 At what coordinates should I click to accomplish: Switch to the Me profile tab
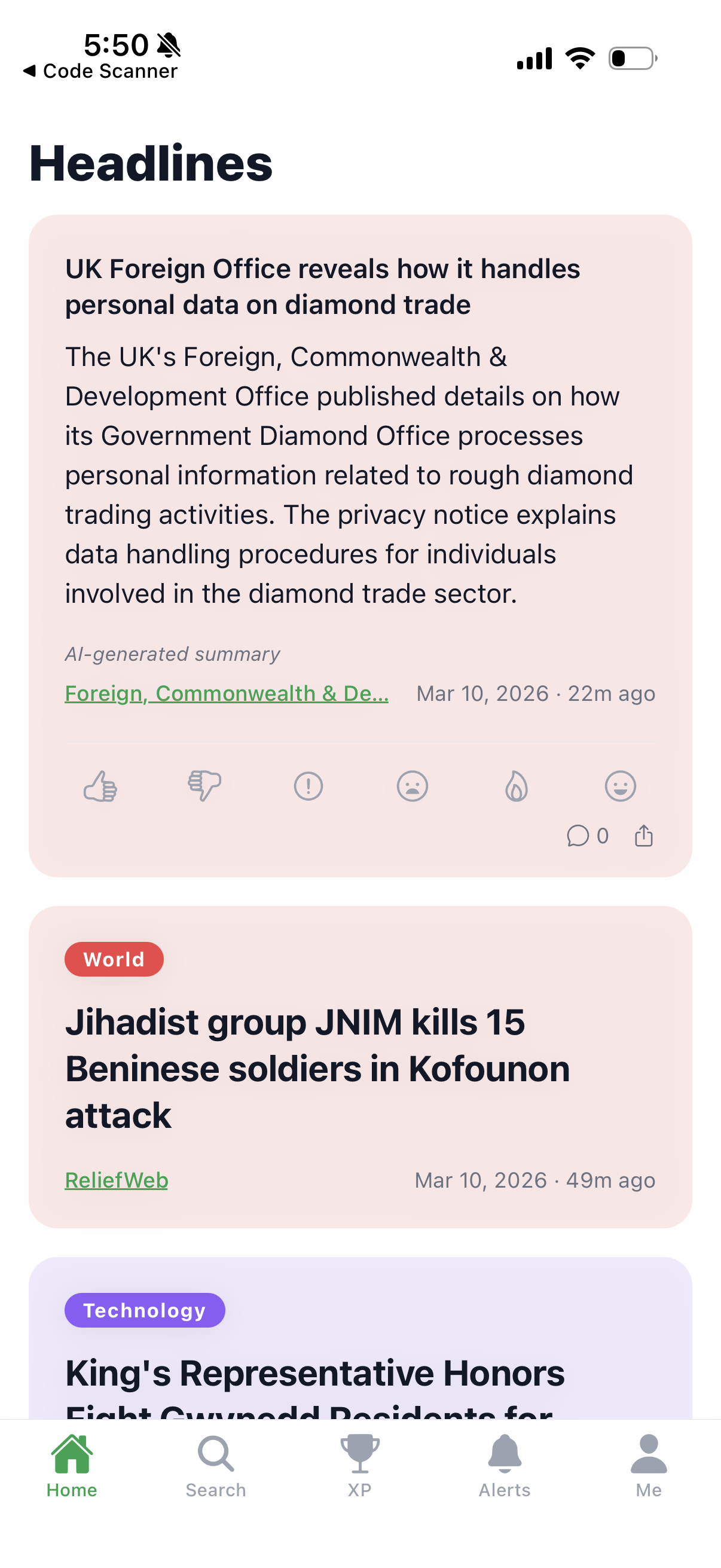tap(649, 1466)
